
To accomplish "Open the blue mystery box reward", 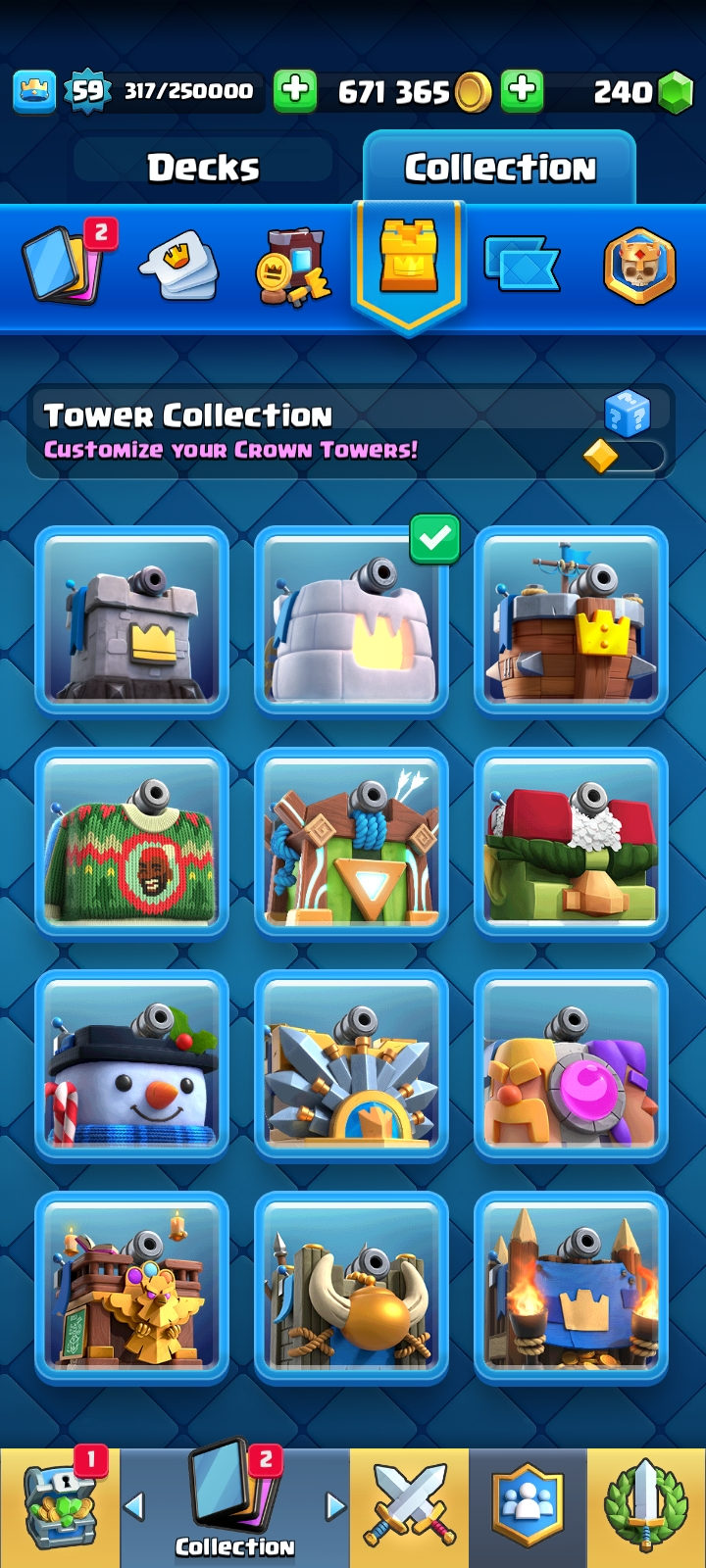I will point(628,413).
